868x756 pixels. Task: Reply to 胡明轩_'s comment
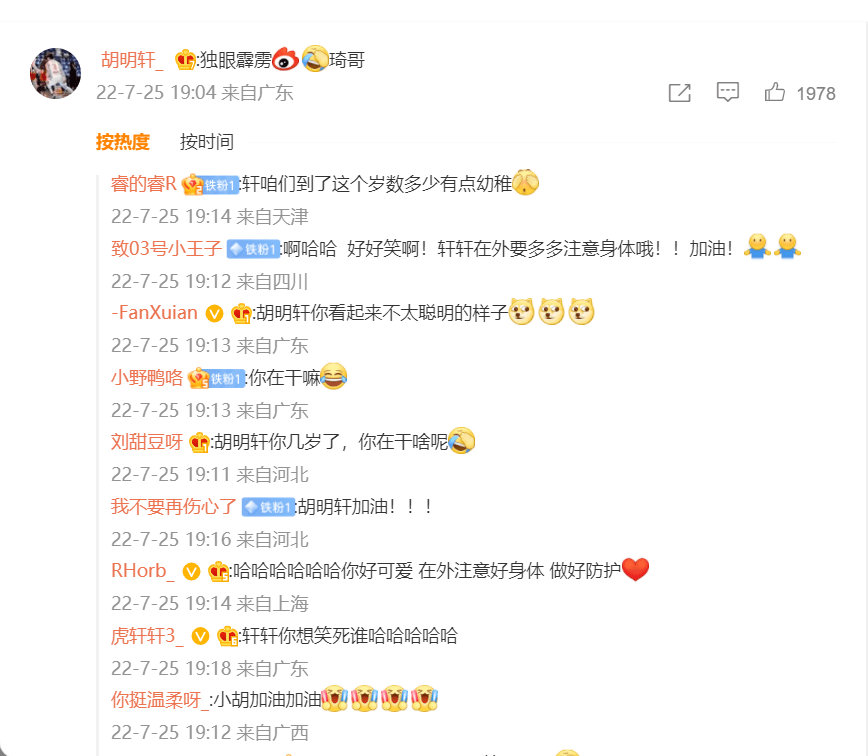point(728,93)
